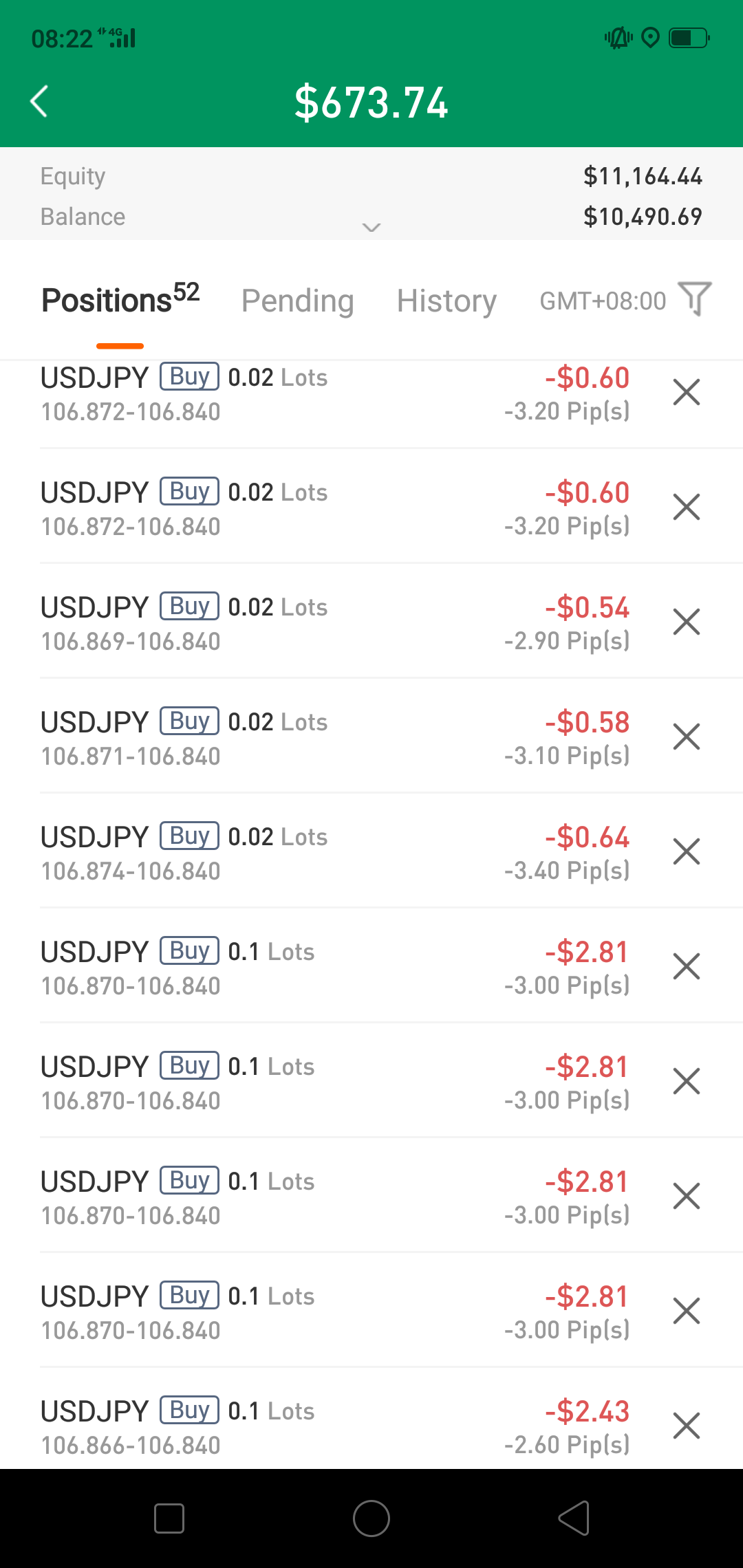The width and height of the screenshot is (743, 1568).
Task: Close the position with -$2.43 loss
Action: pyautogui.click(x=687, y=1426)
